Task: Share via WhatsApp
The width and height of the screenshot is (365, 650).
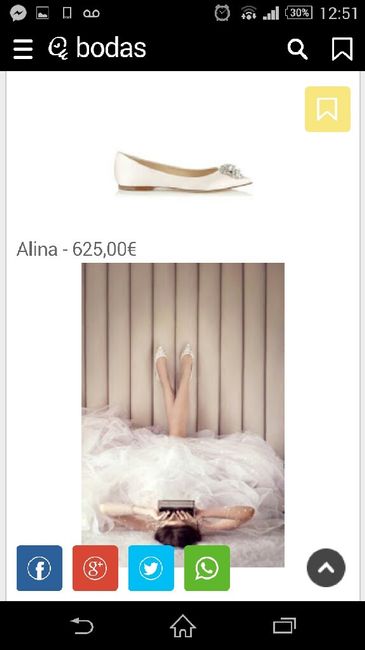Action: [207, 568]
